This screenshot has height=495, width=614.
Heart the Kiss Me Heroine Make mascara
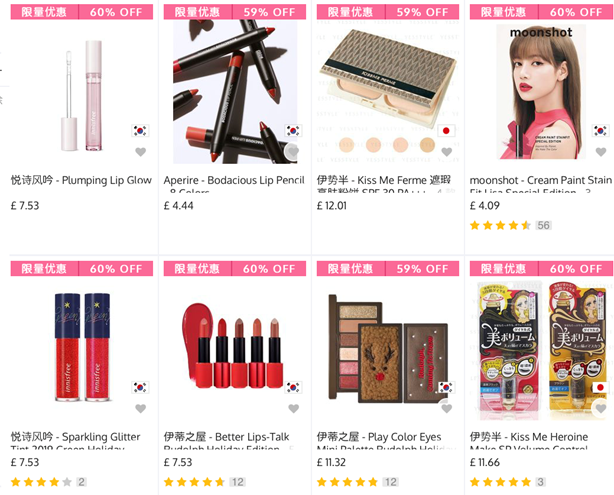pos(599,408)
